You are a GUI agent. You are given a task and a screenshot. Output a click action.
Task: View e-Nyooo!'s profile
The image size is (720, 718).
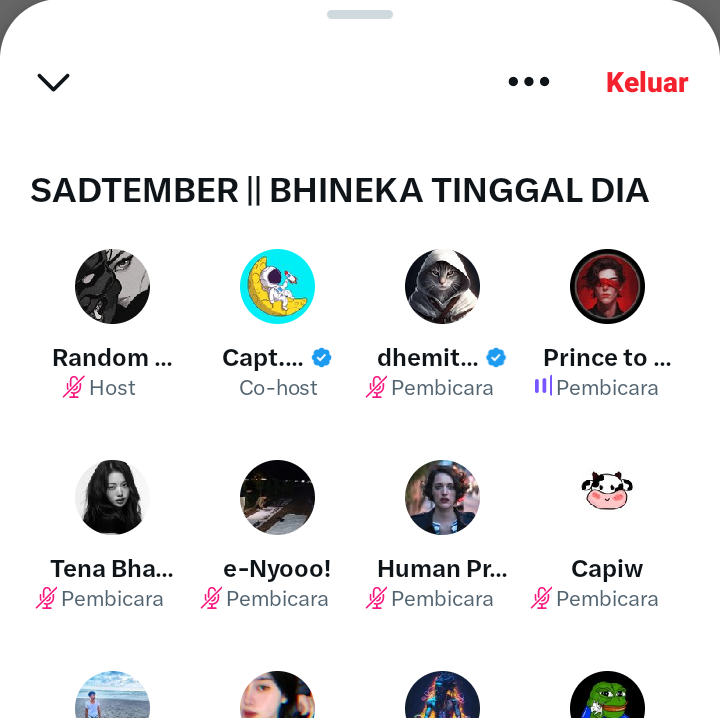(x=278, y=497)
